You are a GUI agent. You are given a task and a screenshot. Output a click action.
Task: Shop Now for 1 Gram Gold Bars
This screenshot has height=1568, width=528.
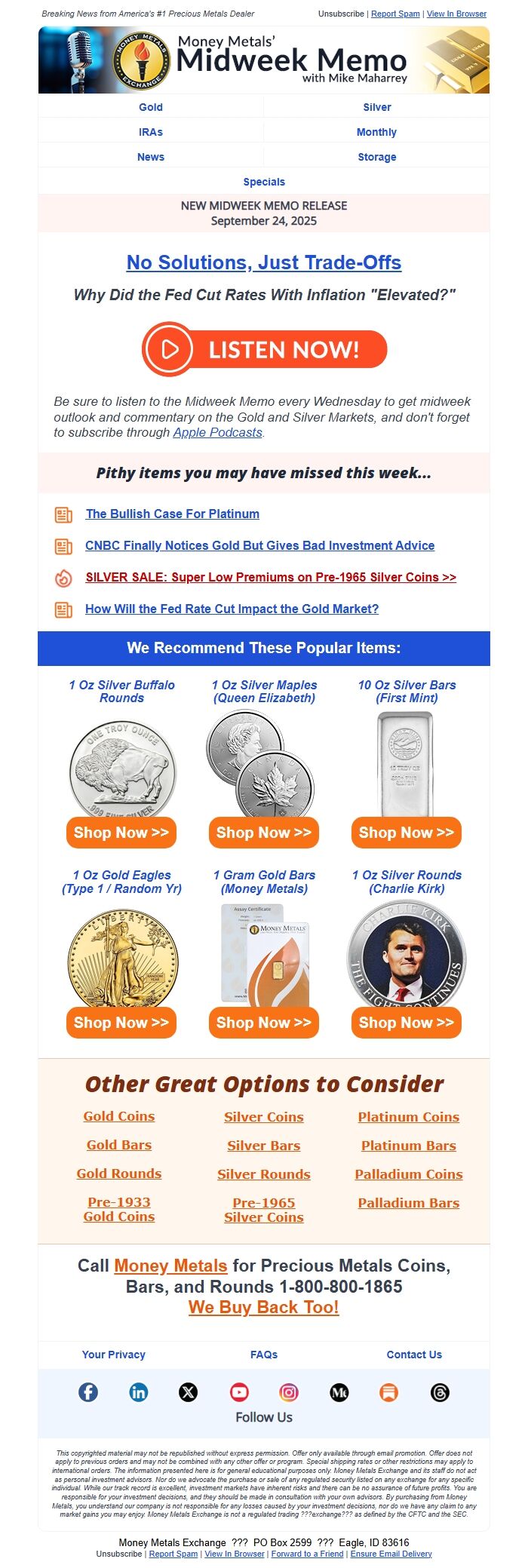pyautogui.click(x=264, y=1023)
